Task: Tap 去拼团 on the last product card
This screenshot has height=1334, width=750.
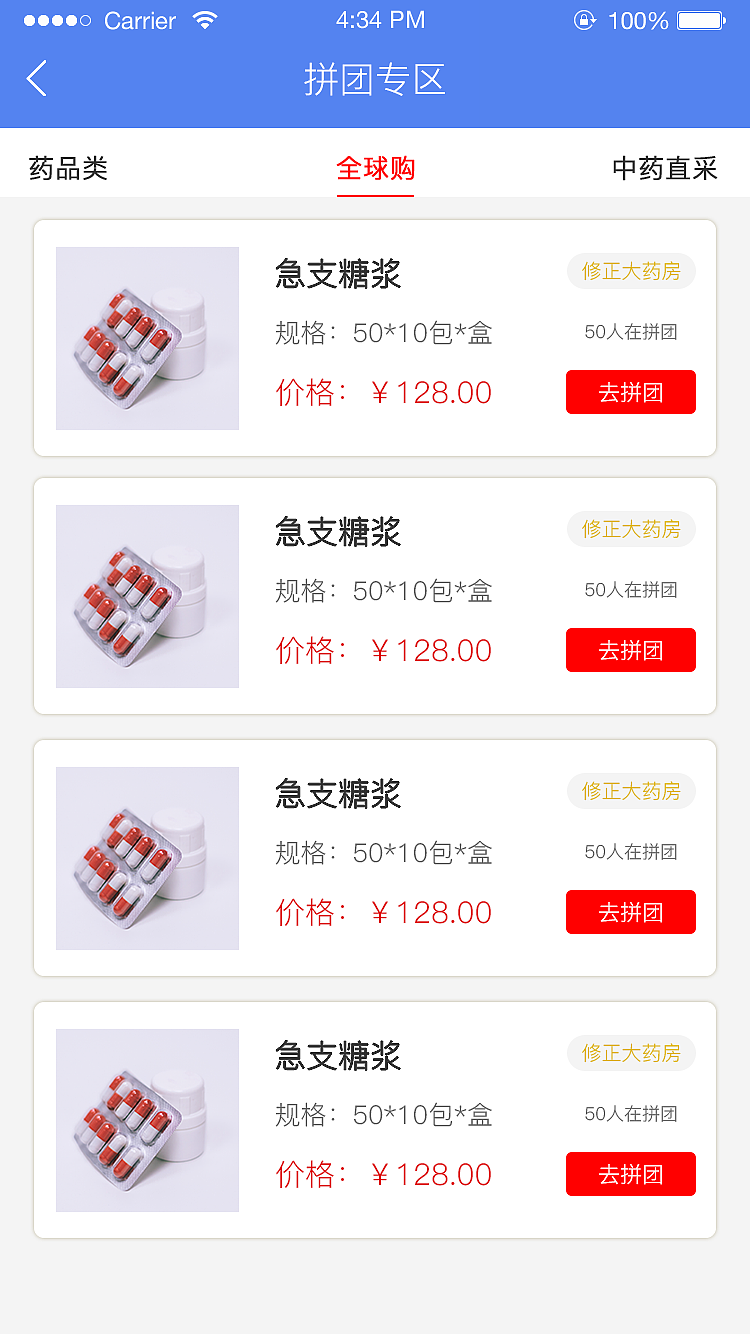Action: (x=630, y=1174)
